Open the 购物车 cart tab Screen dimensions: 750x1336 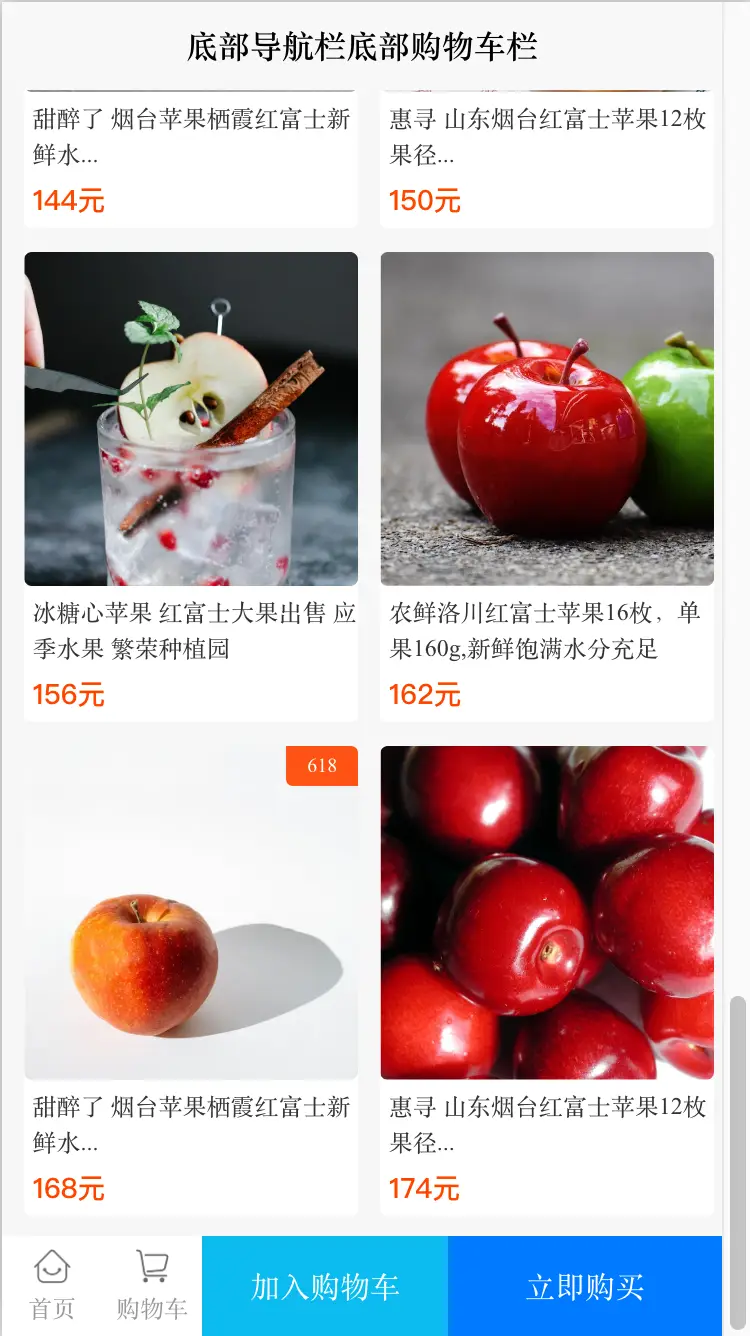pos(152,1285)
